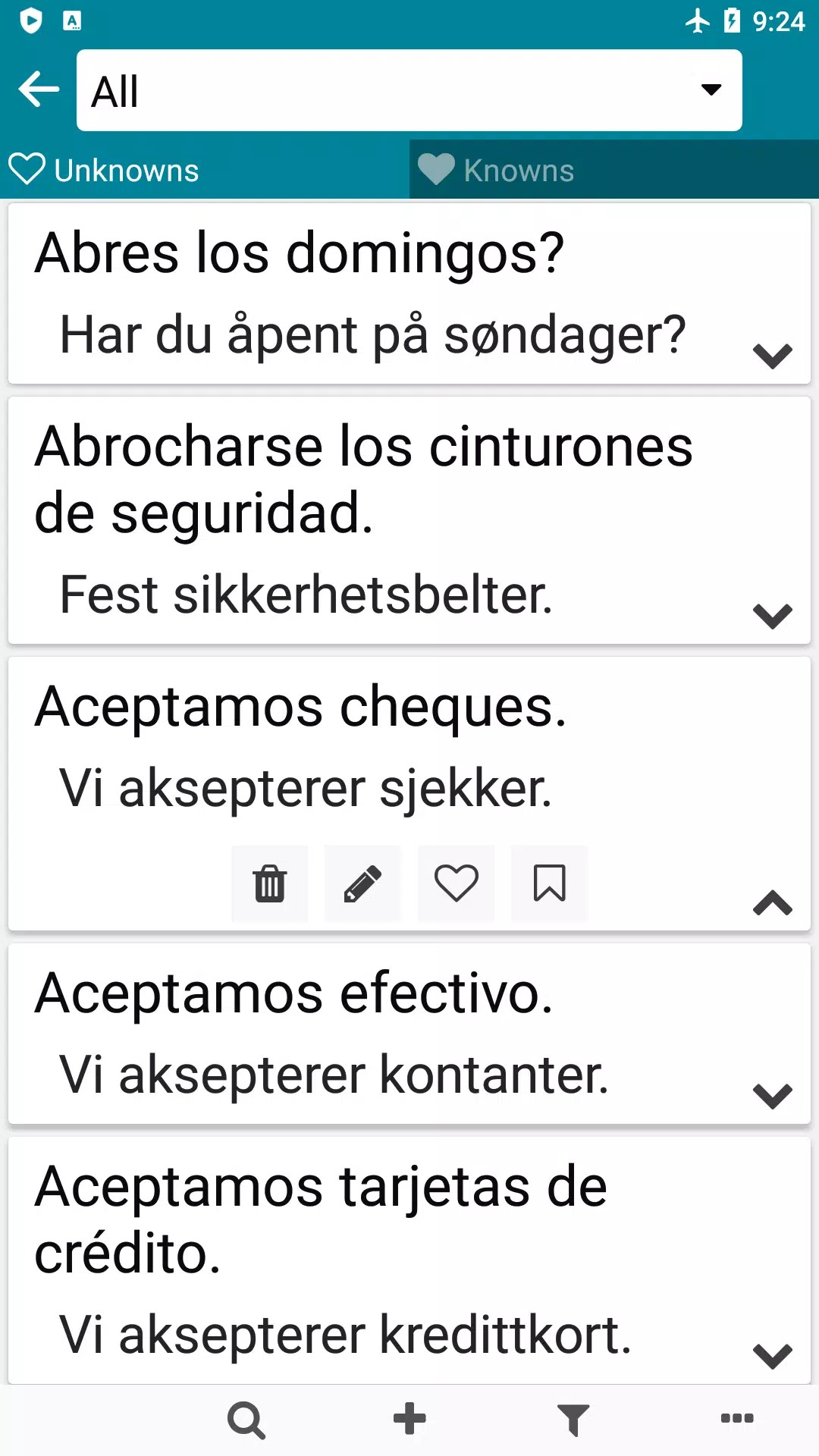Delete the 'Aceptamos cheques.' phrase
Viewport: 819px width, 1456px height.
point(270,883)
